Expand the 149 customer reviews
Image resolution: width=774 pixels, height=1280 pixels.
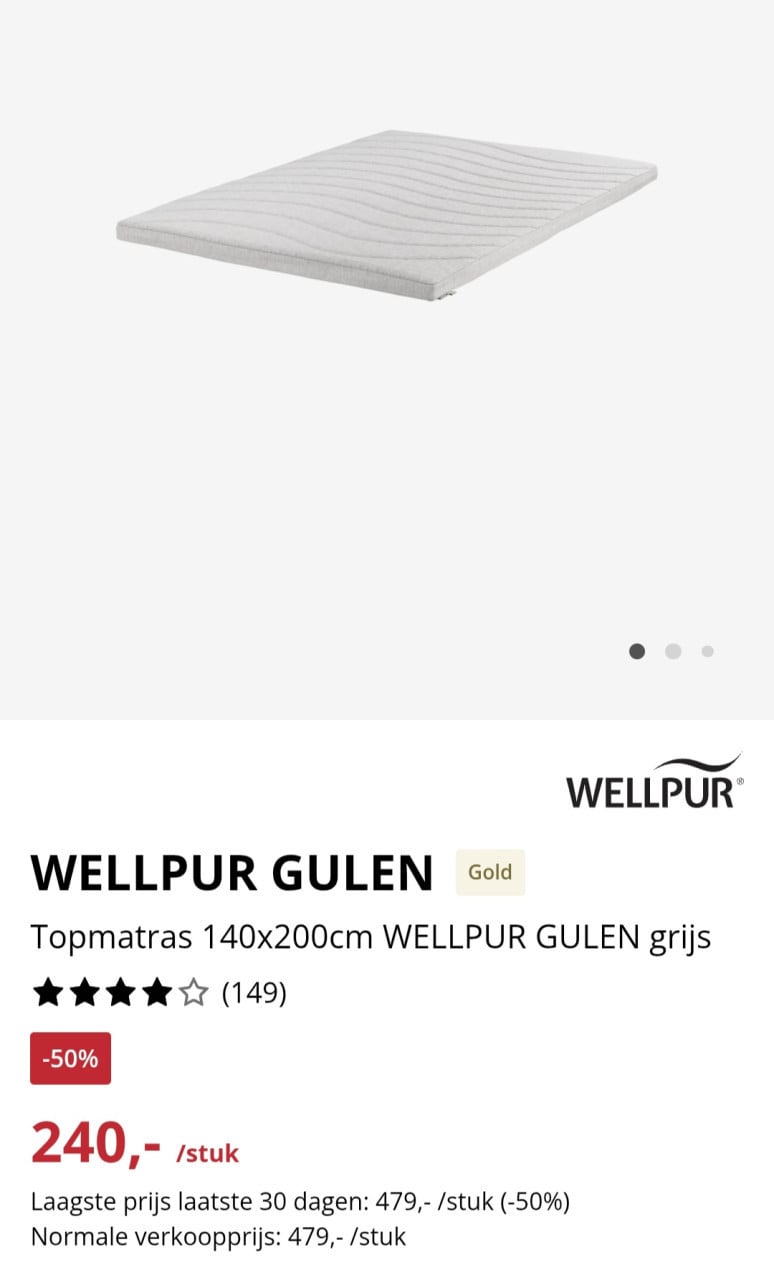255,992
